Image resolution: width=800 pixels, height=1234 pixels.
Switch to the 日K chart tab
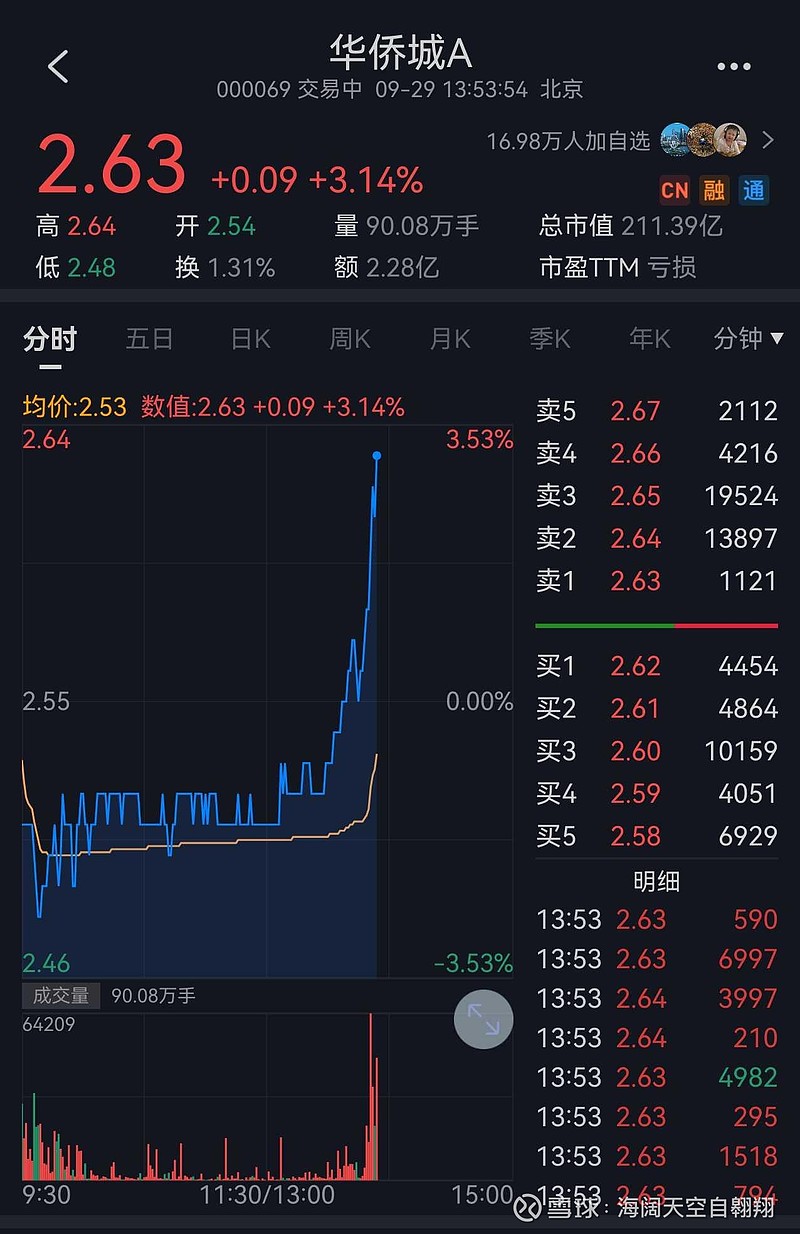(250, 339)
